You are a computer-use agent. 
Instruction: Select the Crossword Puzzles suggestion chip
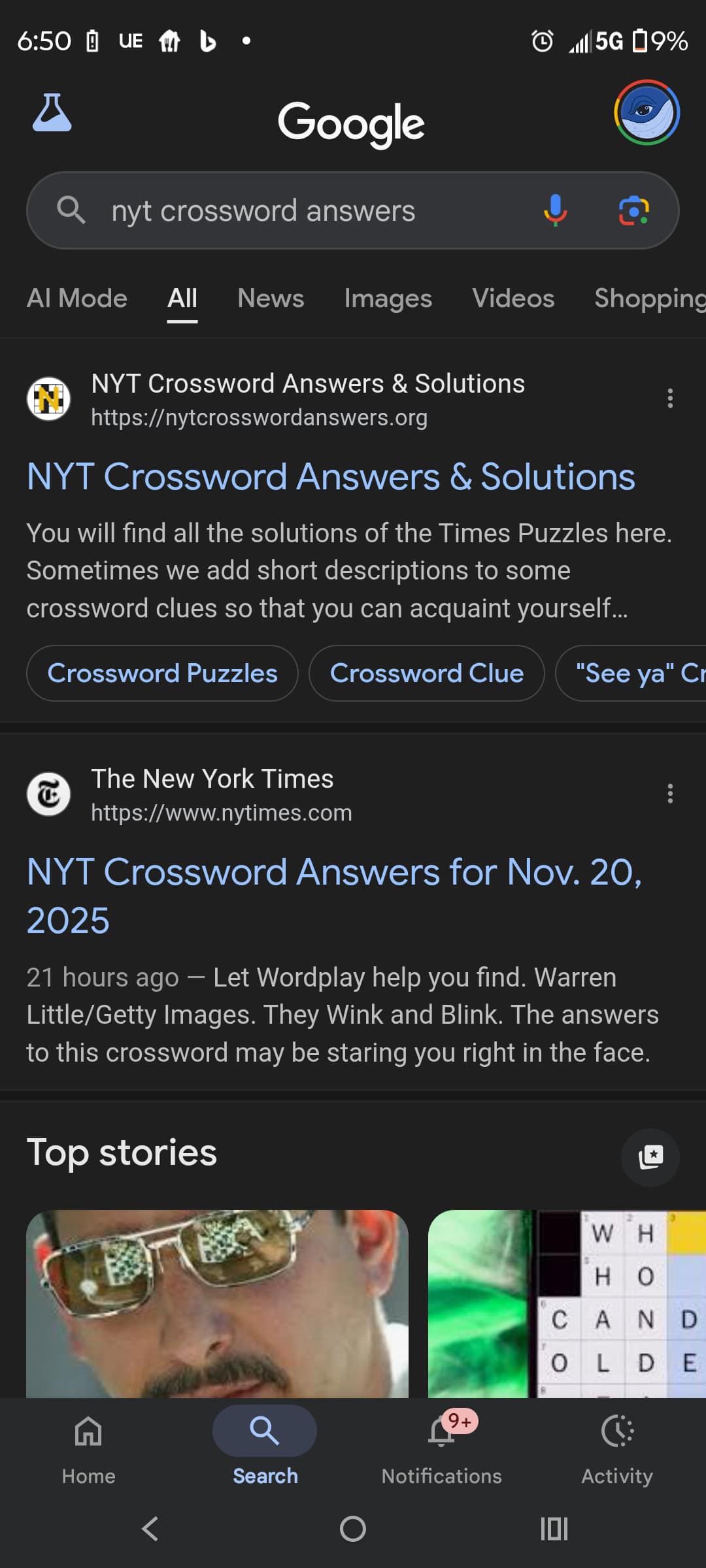pyautogui.click(x=163, y=673)
